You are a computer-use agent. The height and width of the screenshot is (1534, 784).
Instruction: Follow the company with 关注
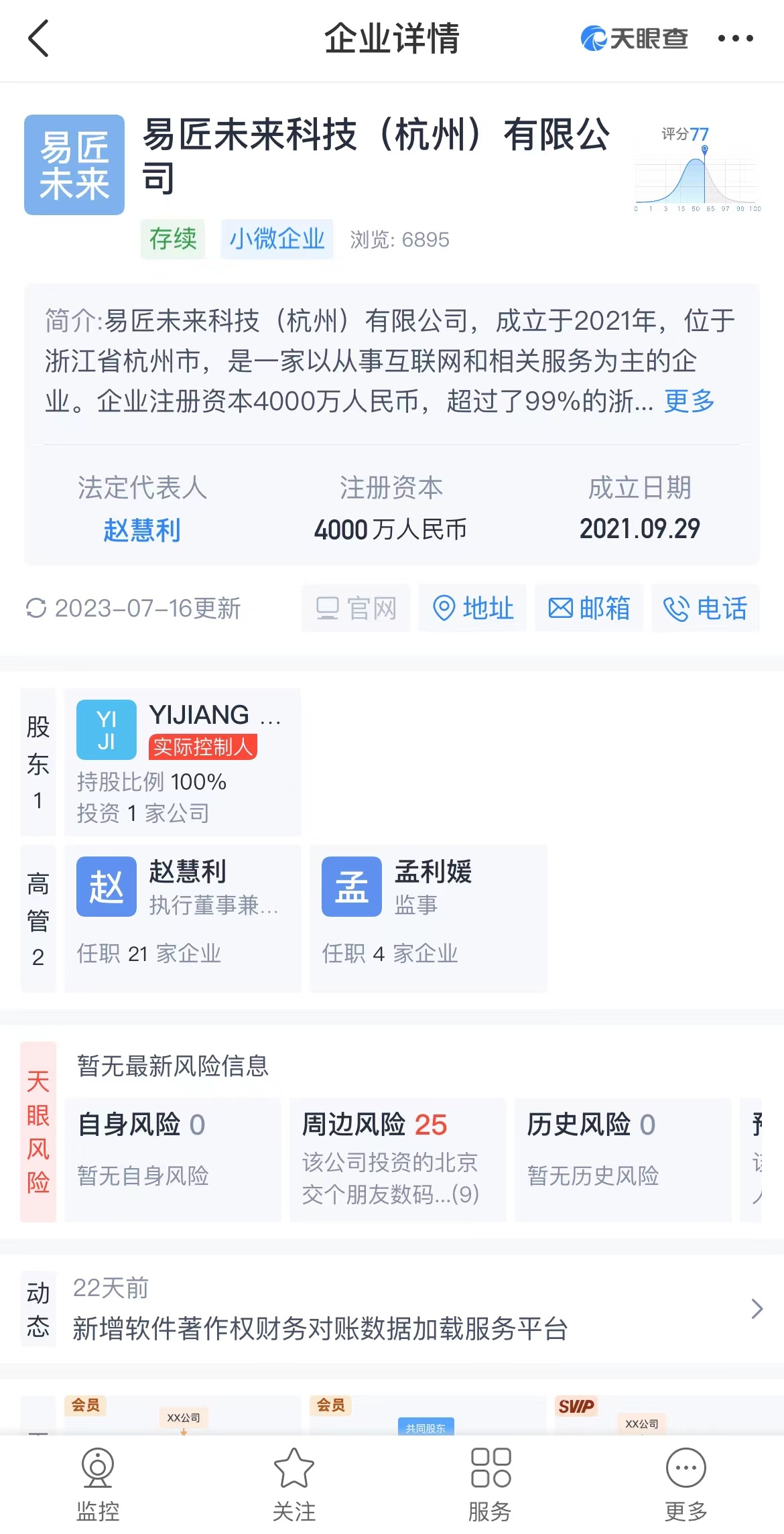coord(293,1484)
